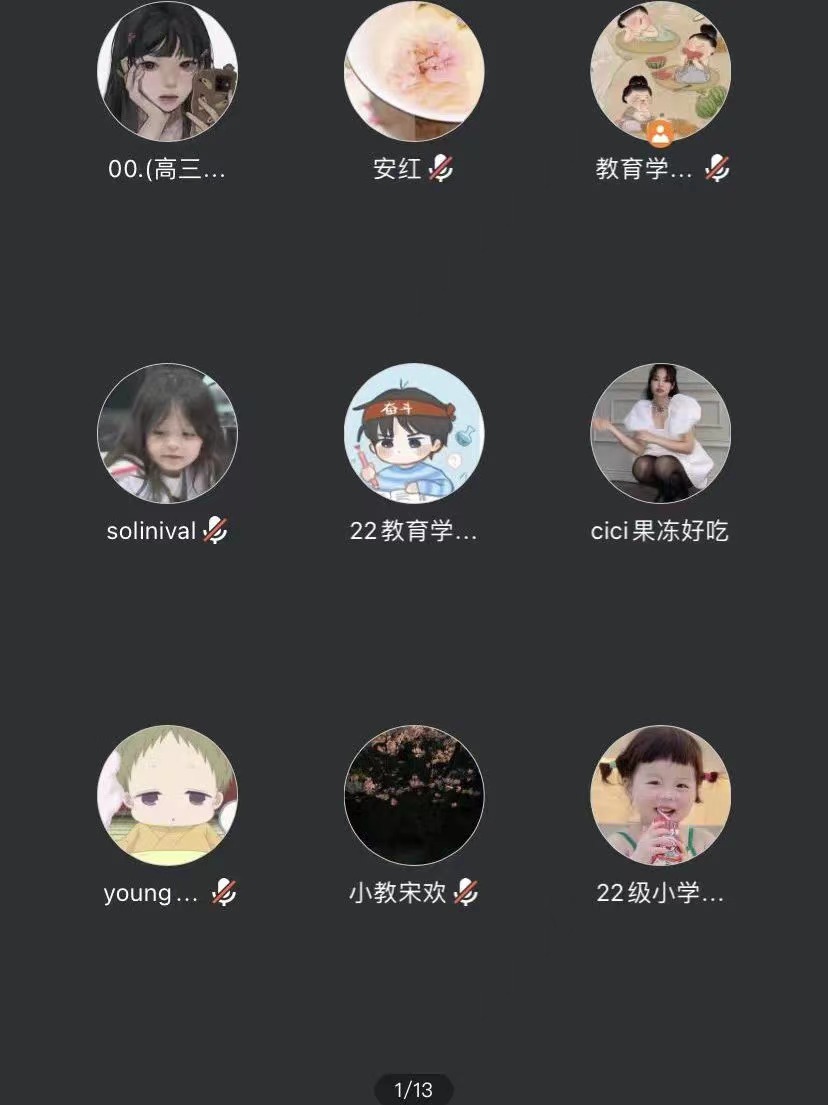Select participant 安红's avatar
828x1105 pixels.
(414, 72)
